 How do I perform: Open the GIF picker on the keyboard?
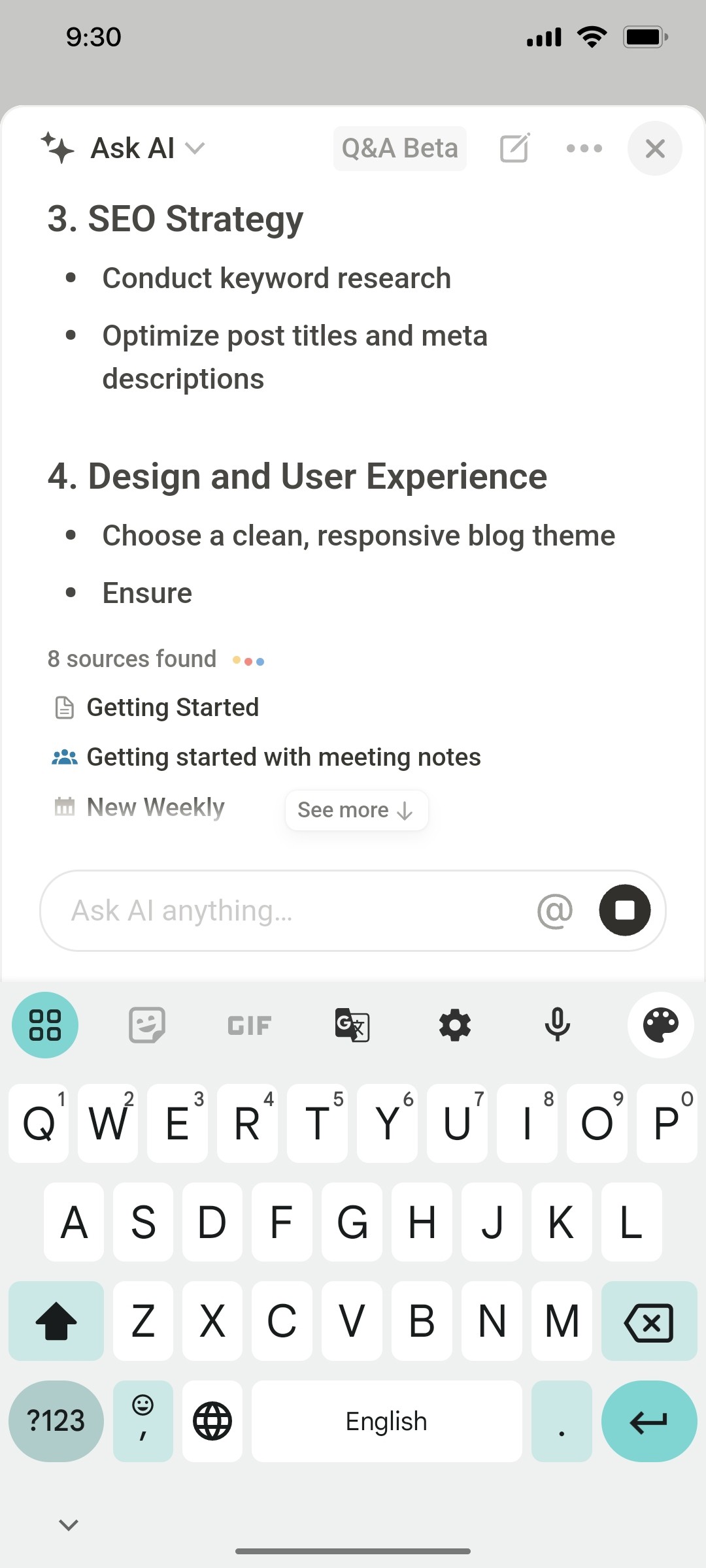[x=248, y=1024]
